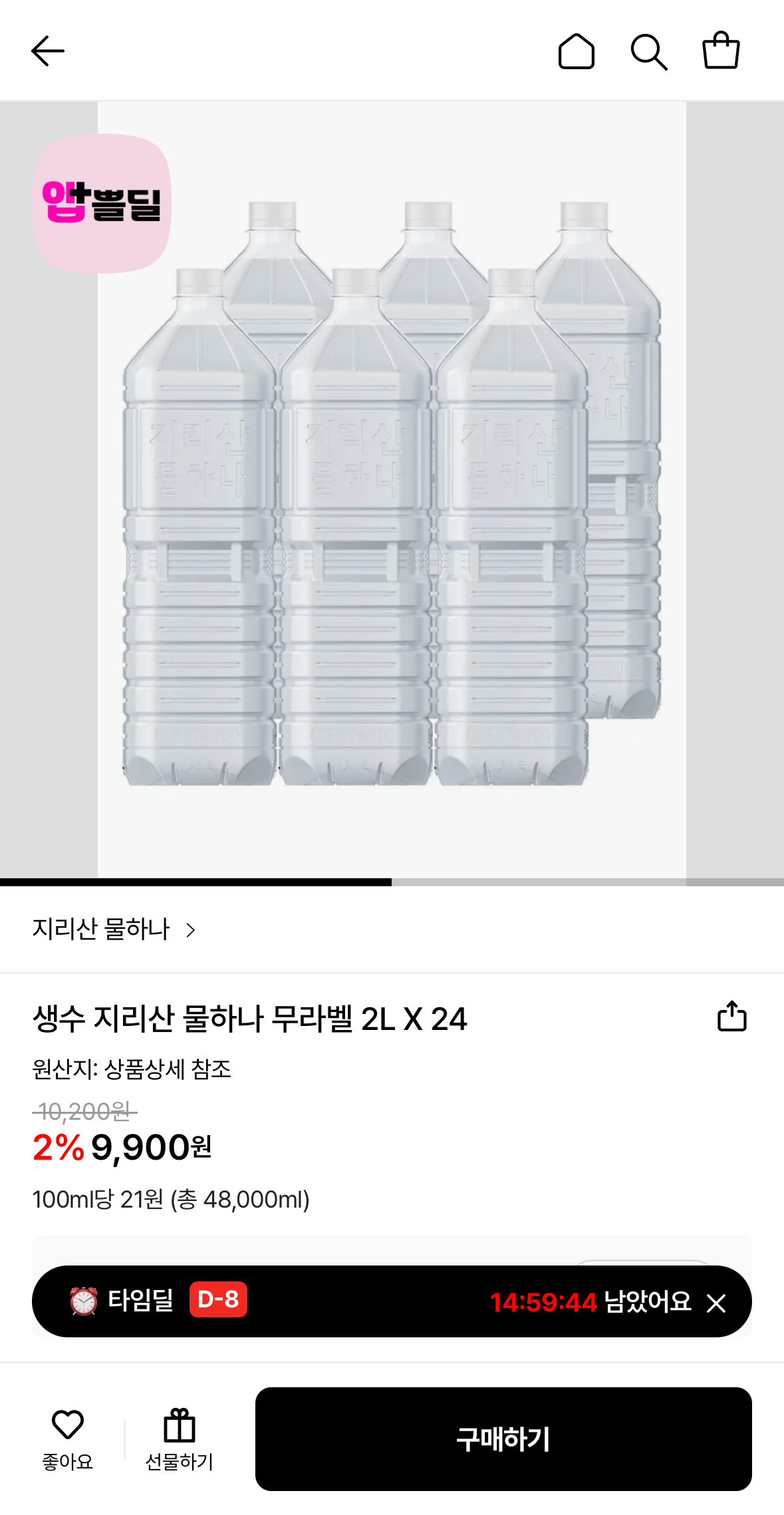Screen dimensions: 784x1515
Task: Tap the water bottles product photo
Action: point(392,492)
